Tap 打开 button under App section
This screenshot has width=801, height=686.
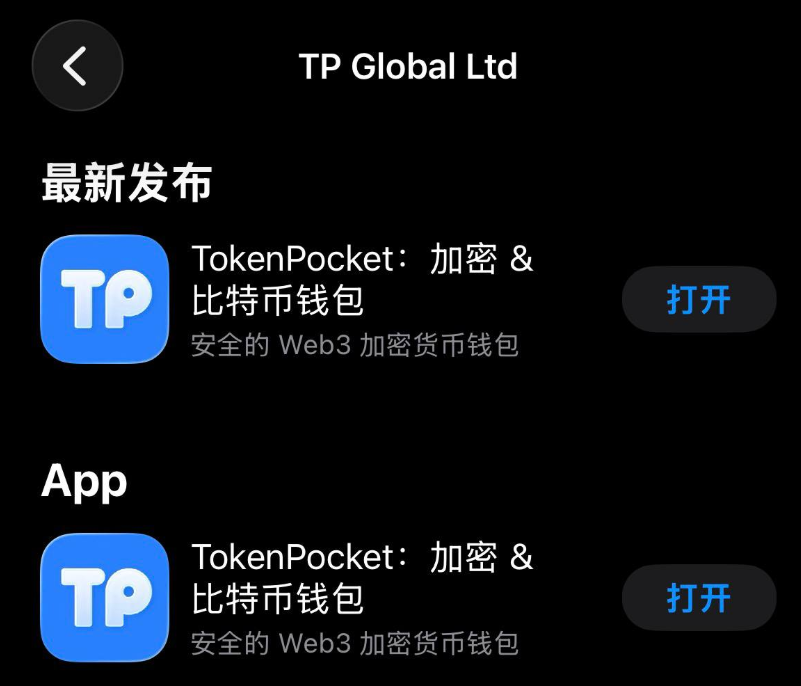(699, 598)
